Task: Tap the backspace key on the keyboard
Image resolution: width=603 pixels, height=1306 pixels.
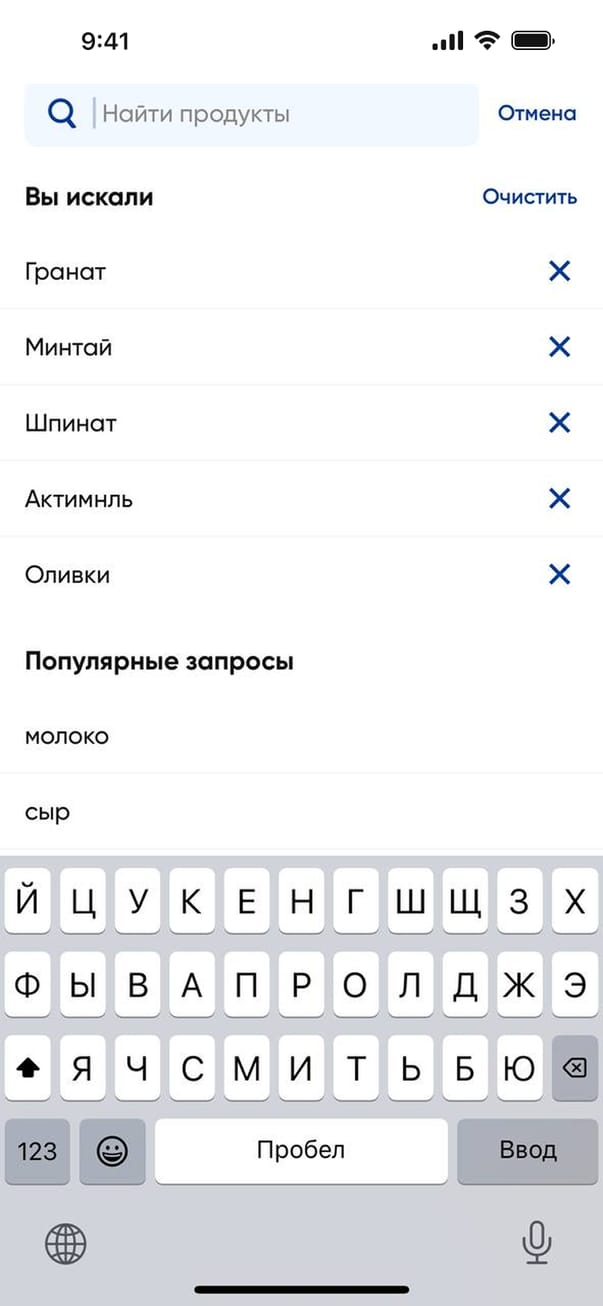Action: [x=574, y=1068]
